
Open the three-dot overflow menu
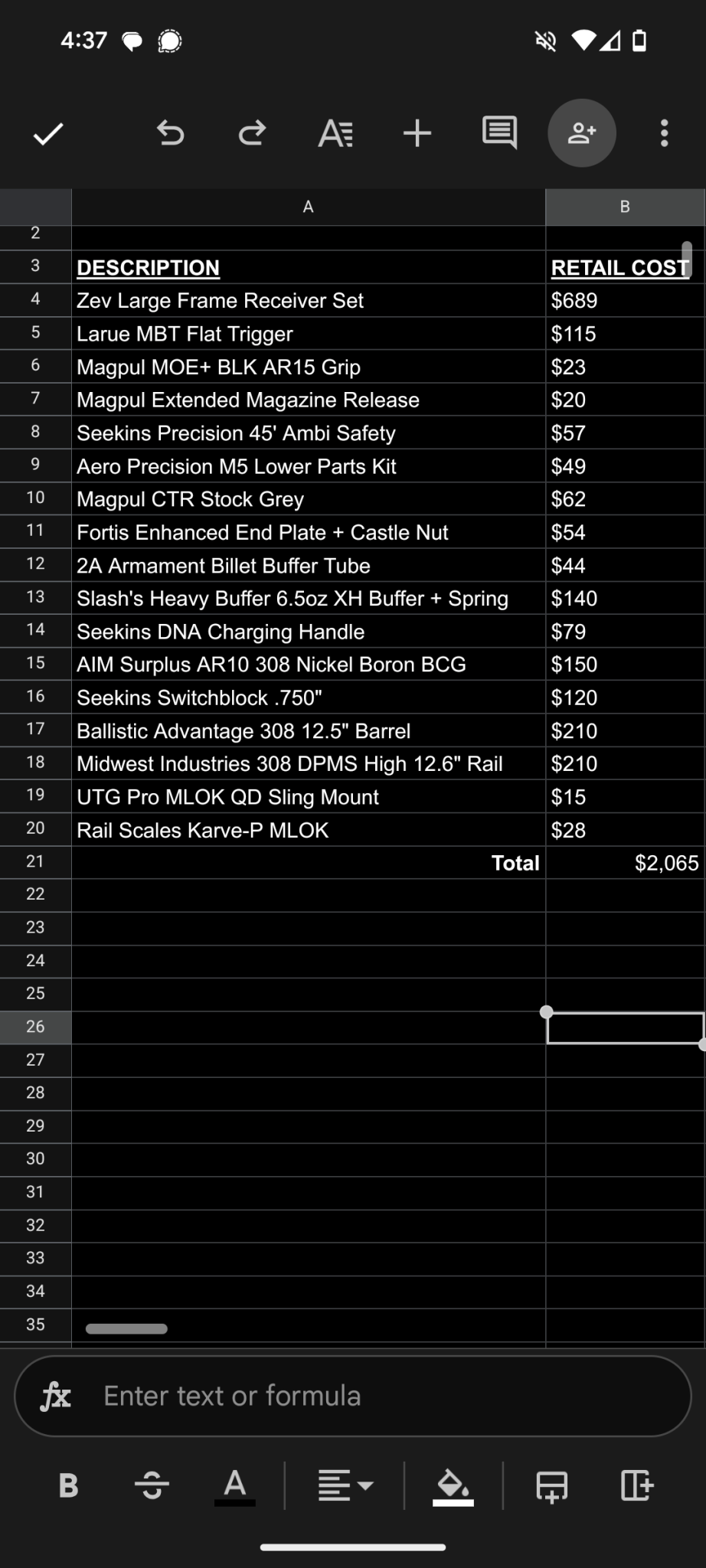[x=664, y=133]
